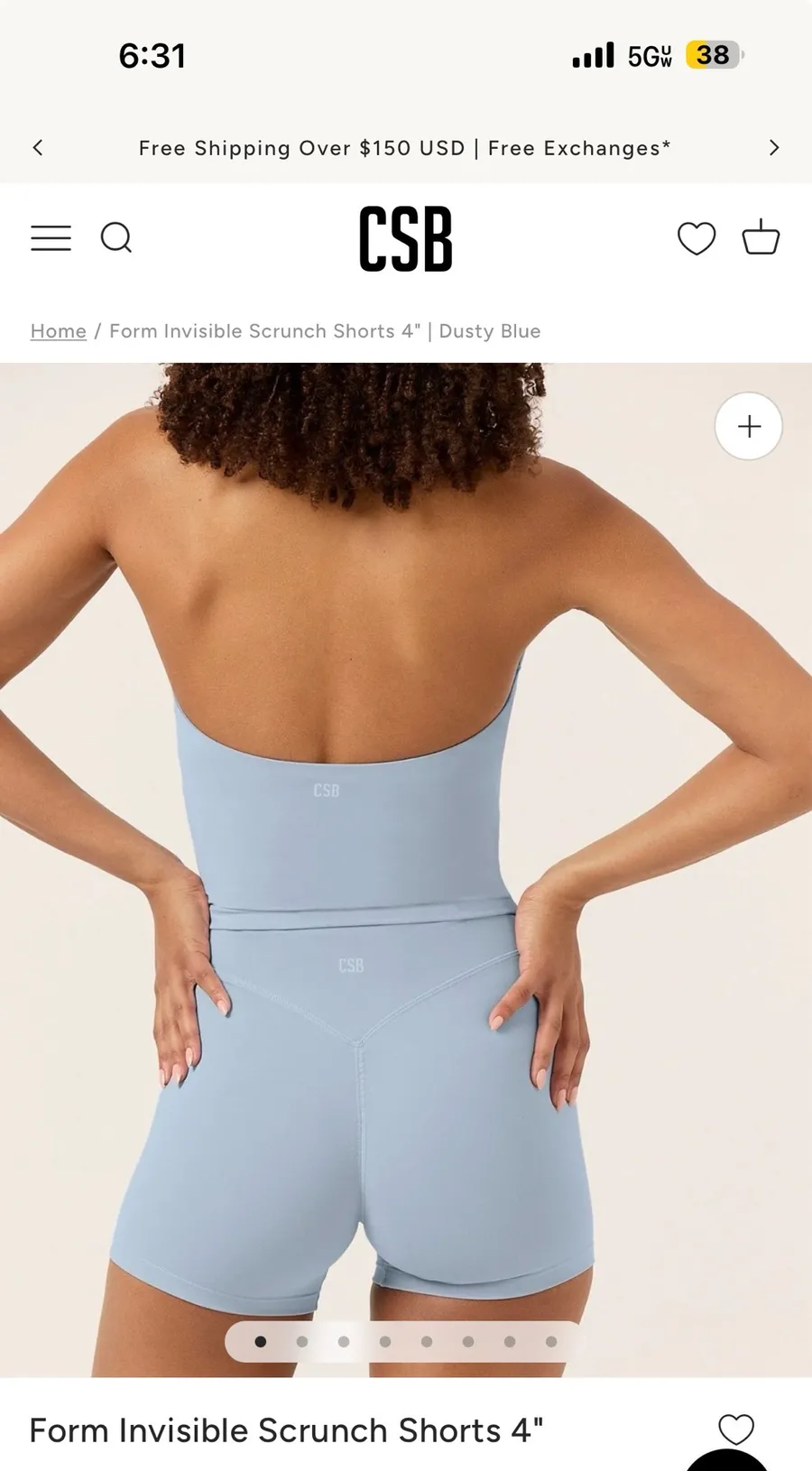Open the search magnifier
The width and height of the screenshot is (812, 1471).
pos(116,238)
